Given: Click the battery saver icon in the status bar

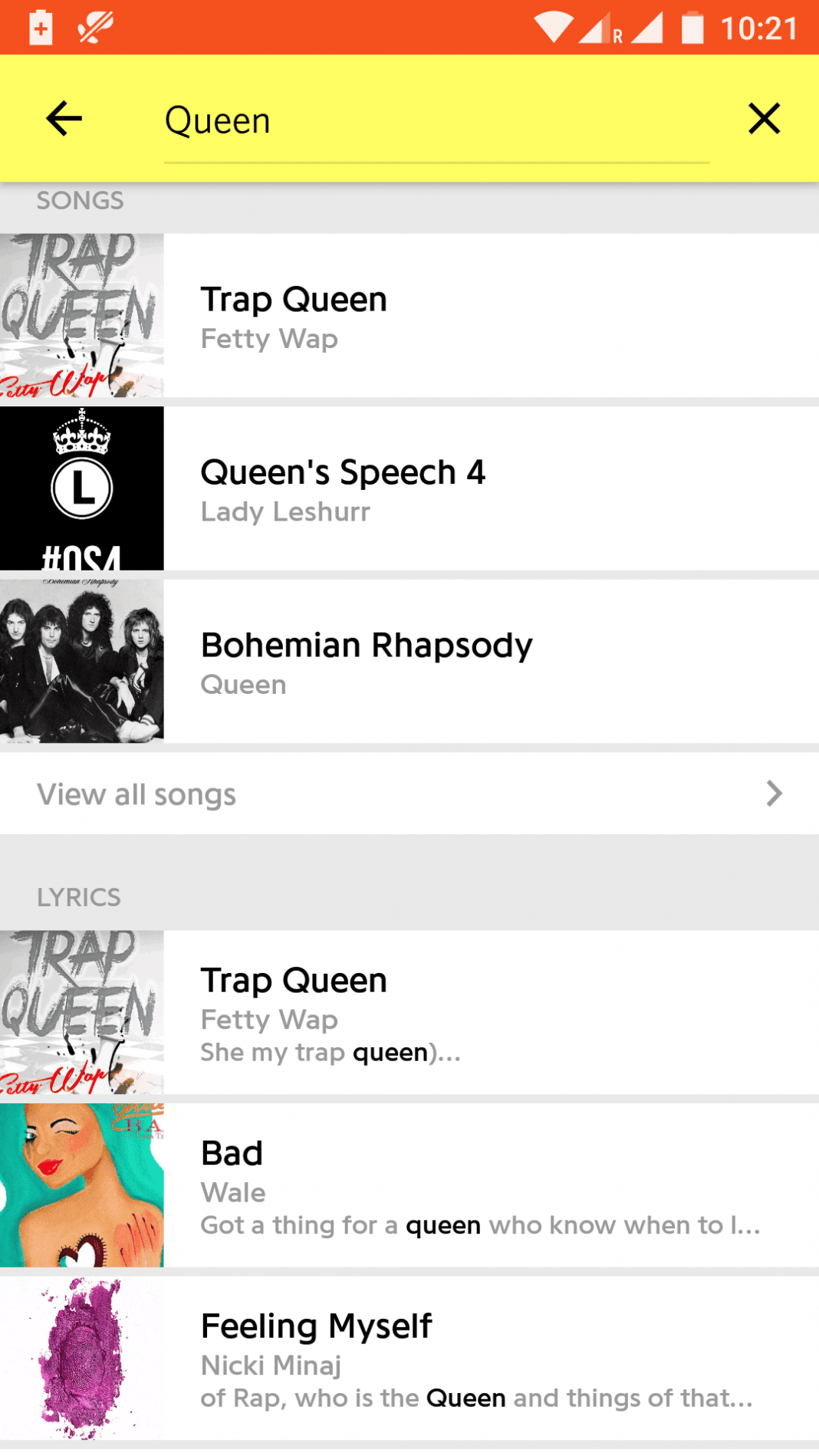Looking at the screenshot, I should (x=41, y=28).
